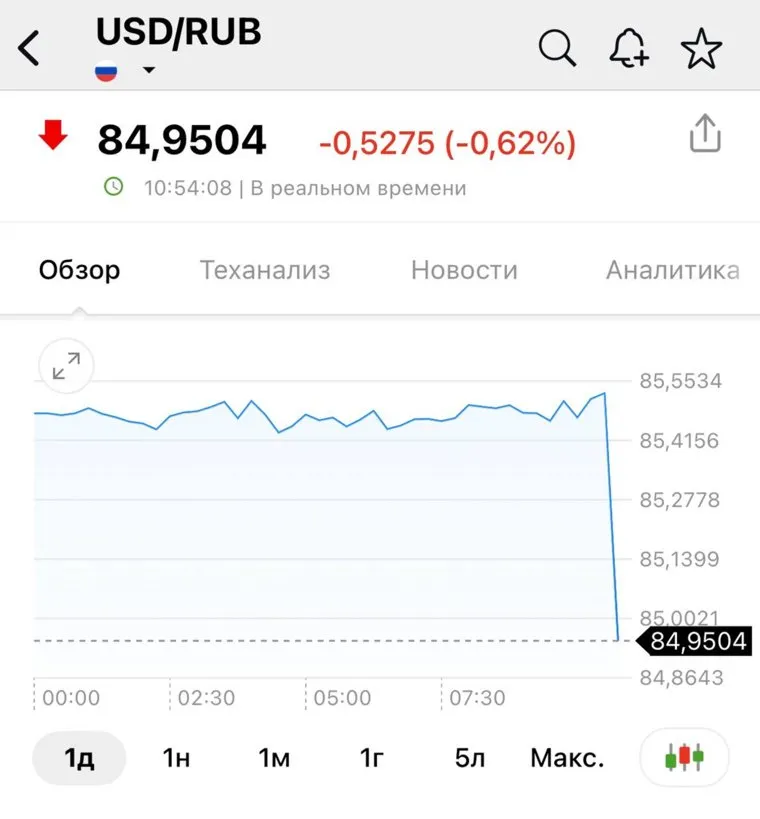The height and width of the screenshot is (819, 760).
Task: Go back with the top-left arrow
Action: coord(30,47)
